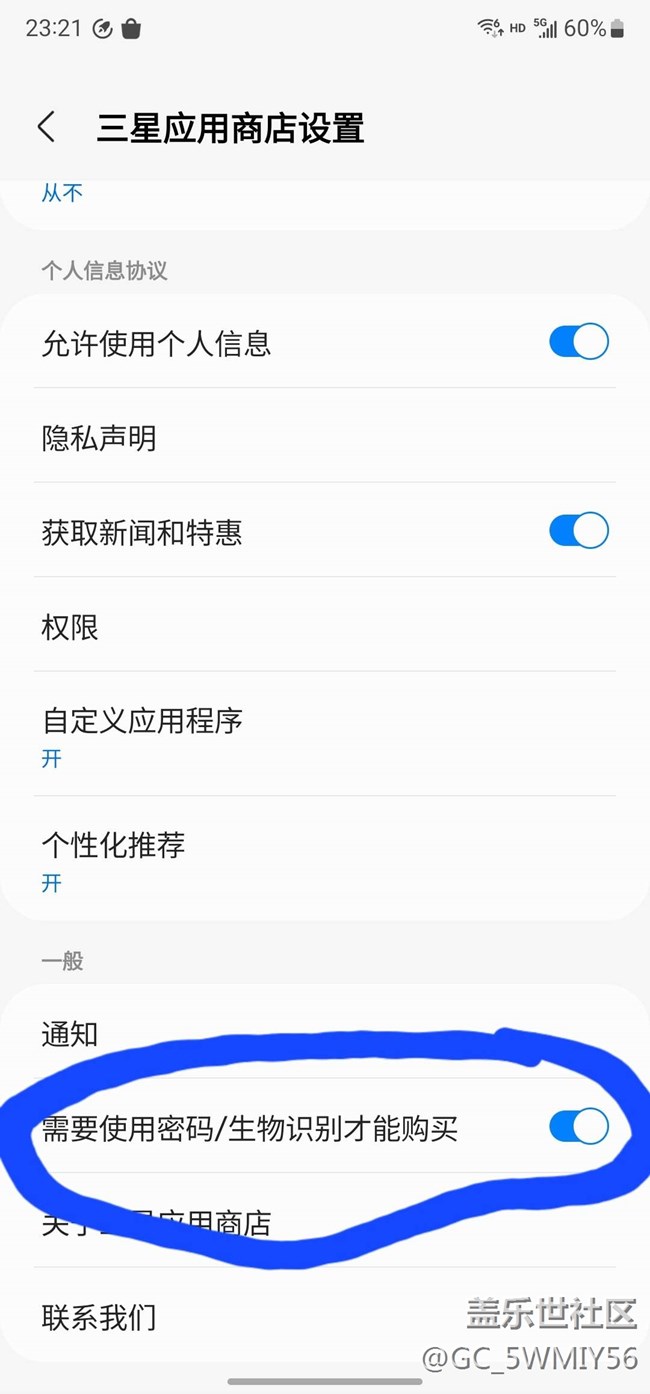This screenshot has width=650, height=1394.
Task: Disable 获取新闻和特惠 switch
Action: click(x=579, y=530)
